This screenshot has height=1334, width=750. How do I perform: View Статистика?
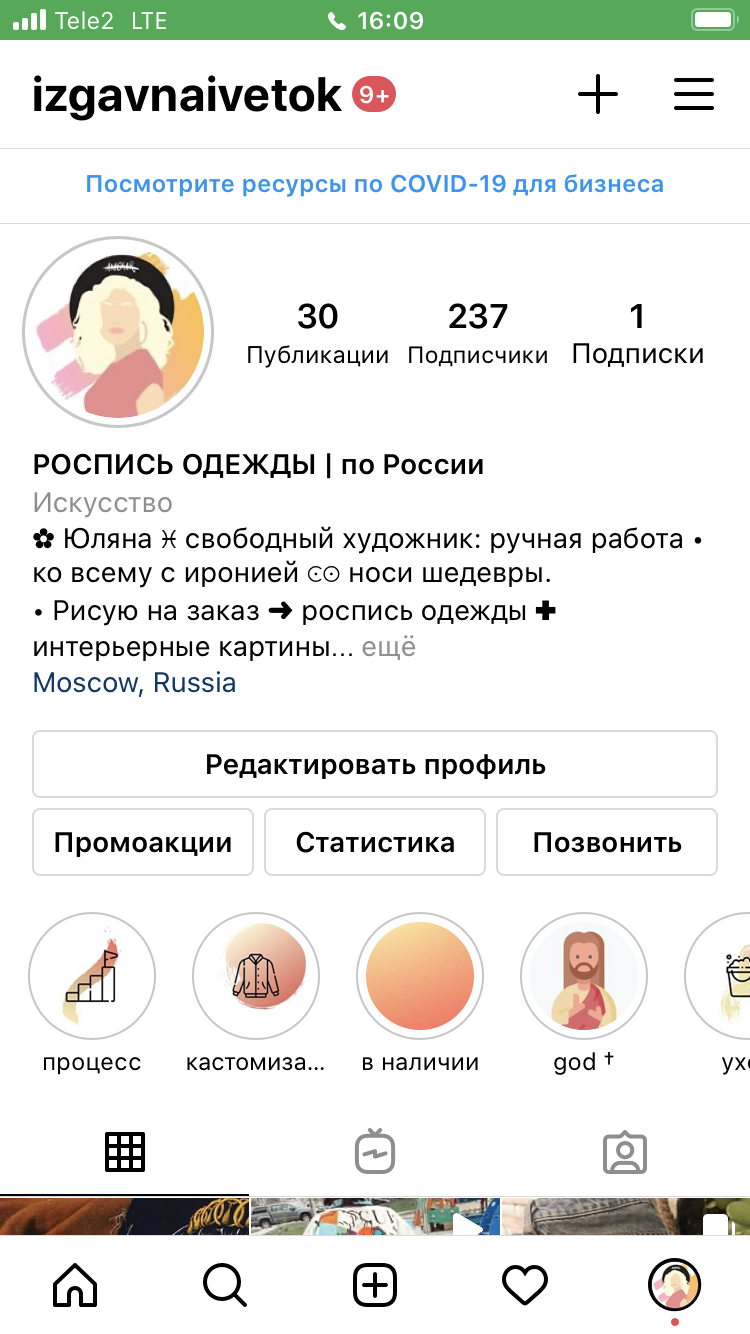pos(375,842)
